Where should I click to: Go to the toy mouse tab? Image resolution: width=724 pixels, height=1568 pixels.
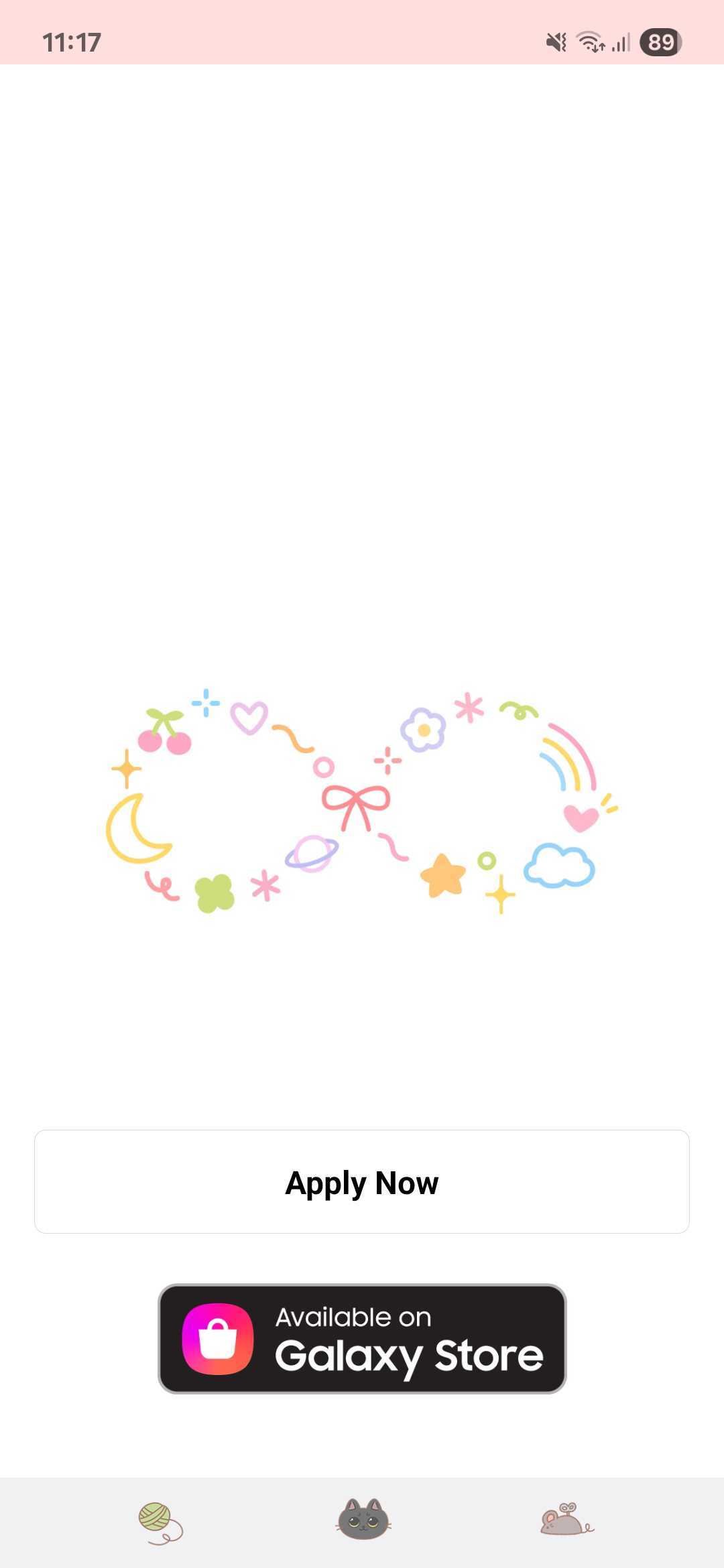(x=566, y=1520)
